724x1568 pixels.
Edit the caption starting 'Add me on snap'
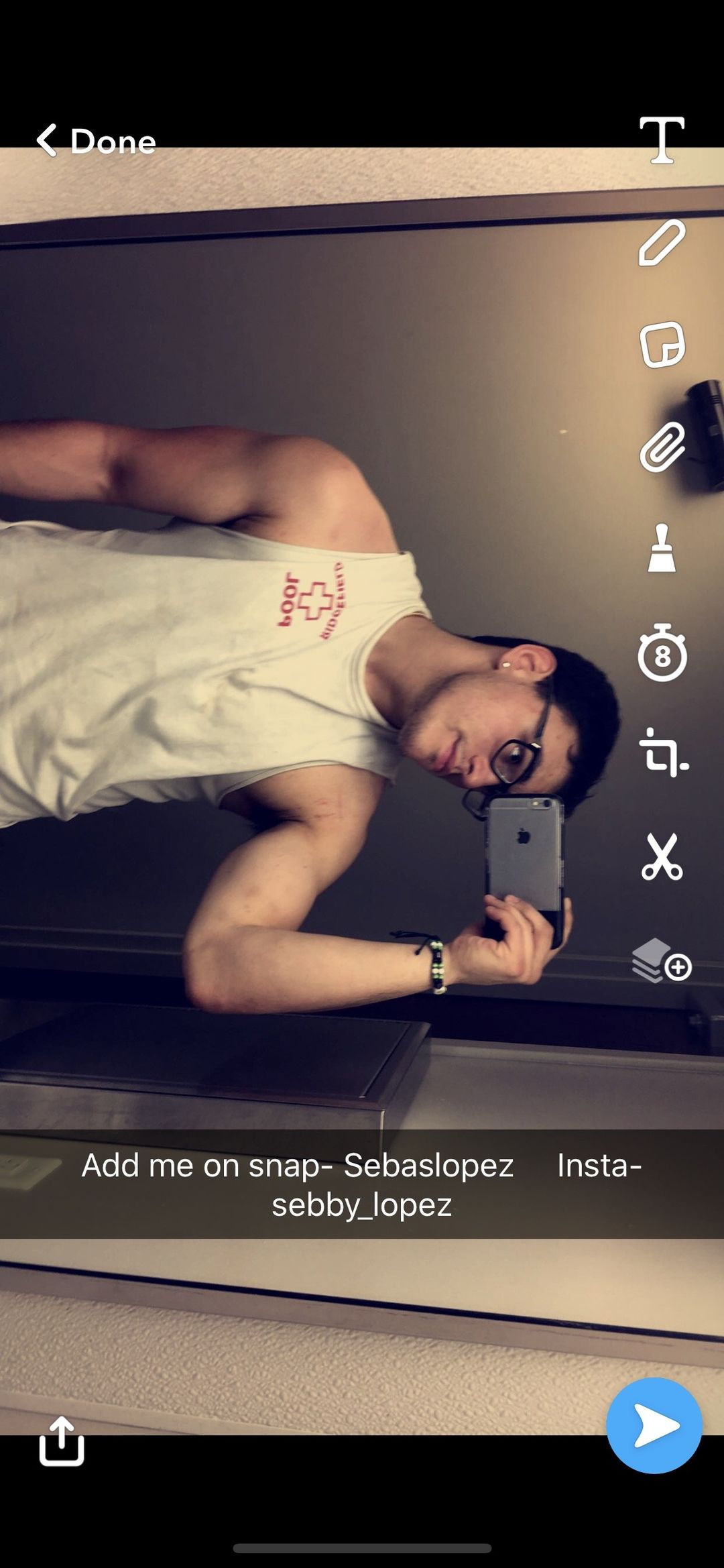[362, 1184]
